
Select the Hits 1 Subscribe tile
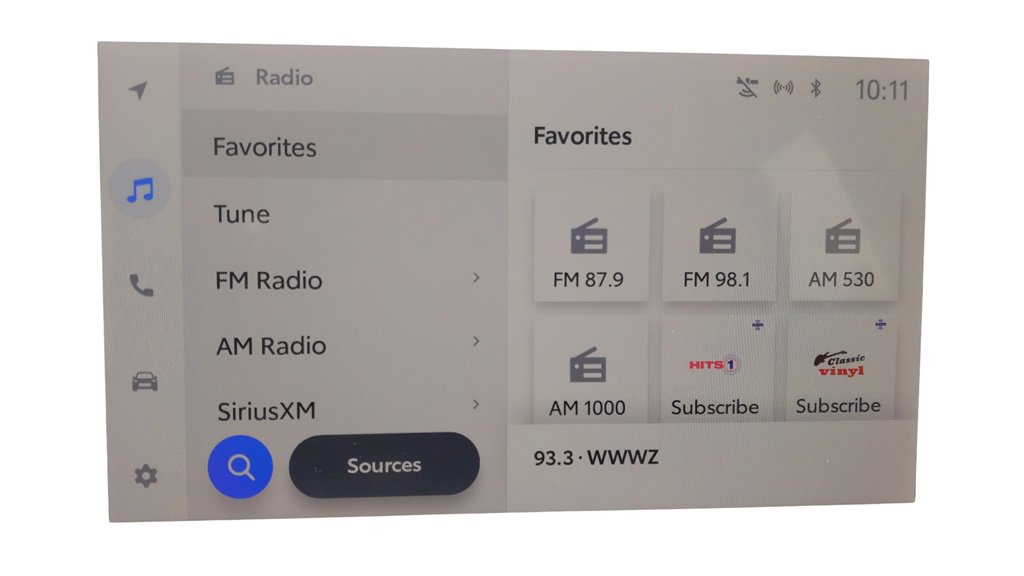point(715,372)
